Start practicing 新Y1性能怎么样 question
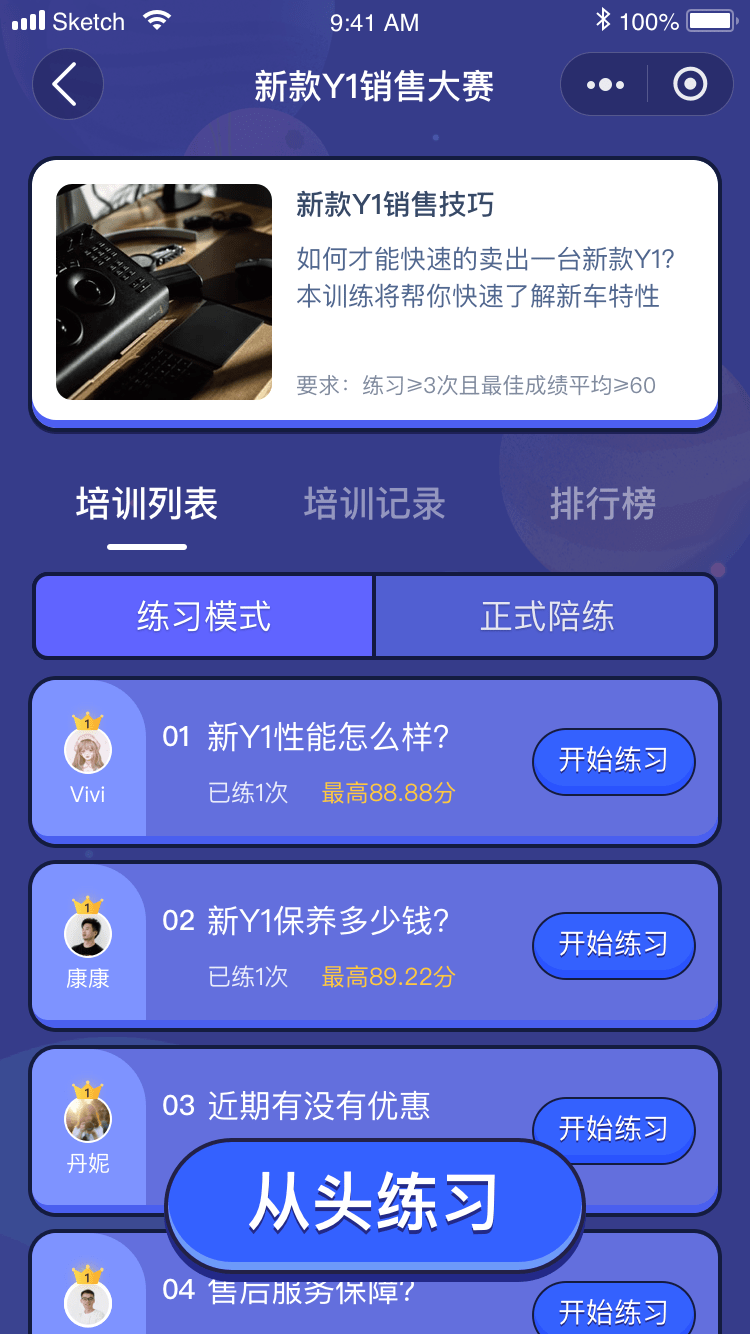This screenshot has height=1334, width=750. pyautogui.click(x=613, y=762)
